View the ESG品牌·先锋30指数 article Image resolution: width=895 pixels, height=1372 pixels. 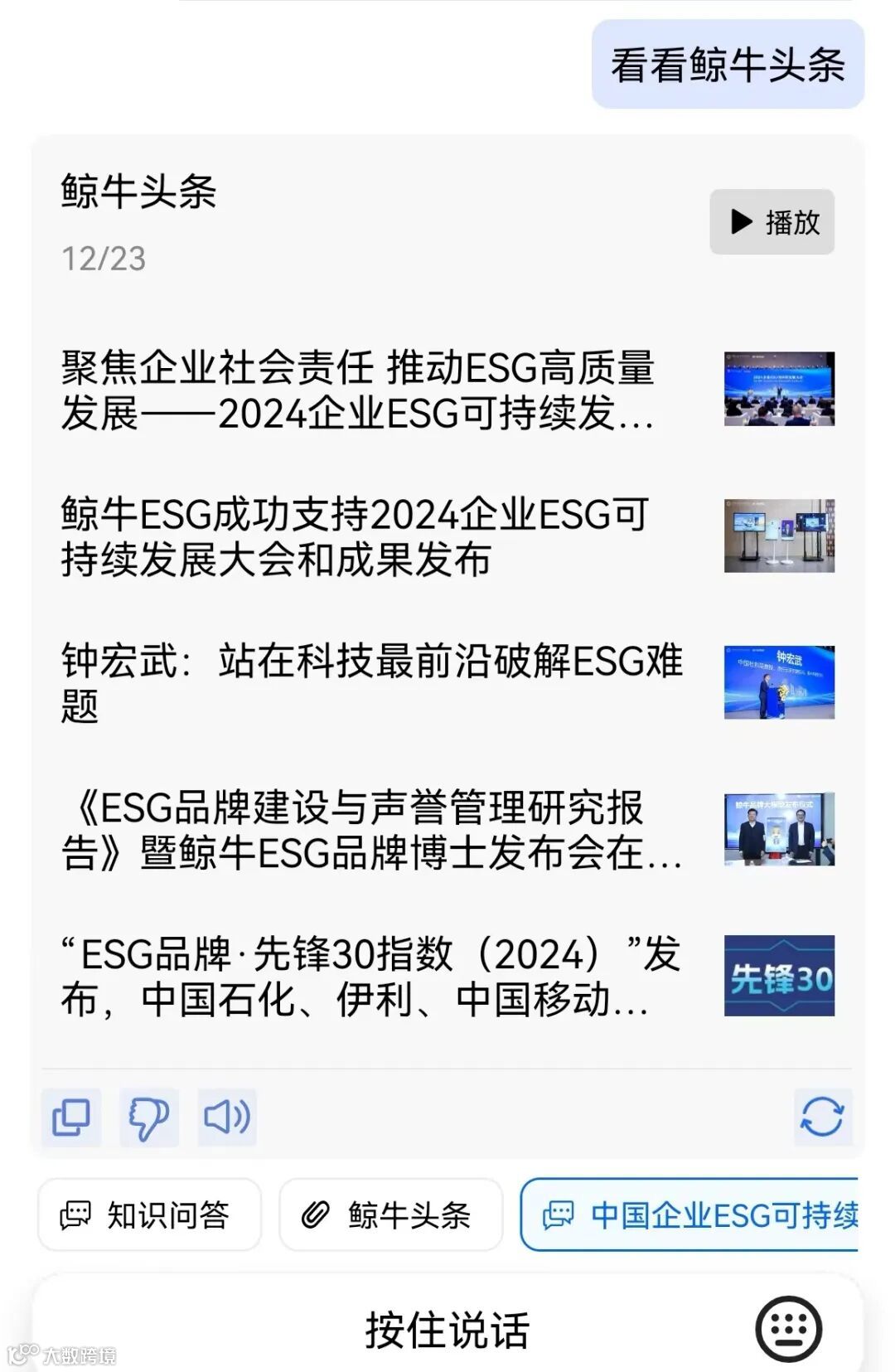(x=370, y=977)
